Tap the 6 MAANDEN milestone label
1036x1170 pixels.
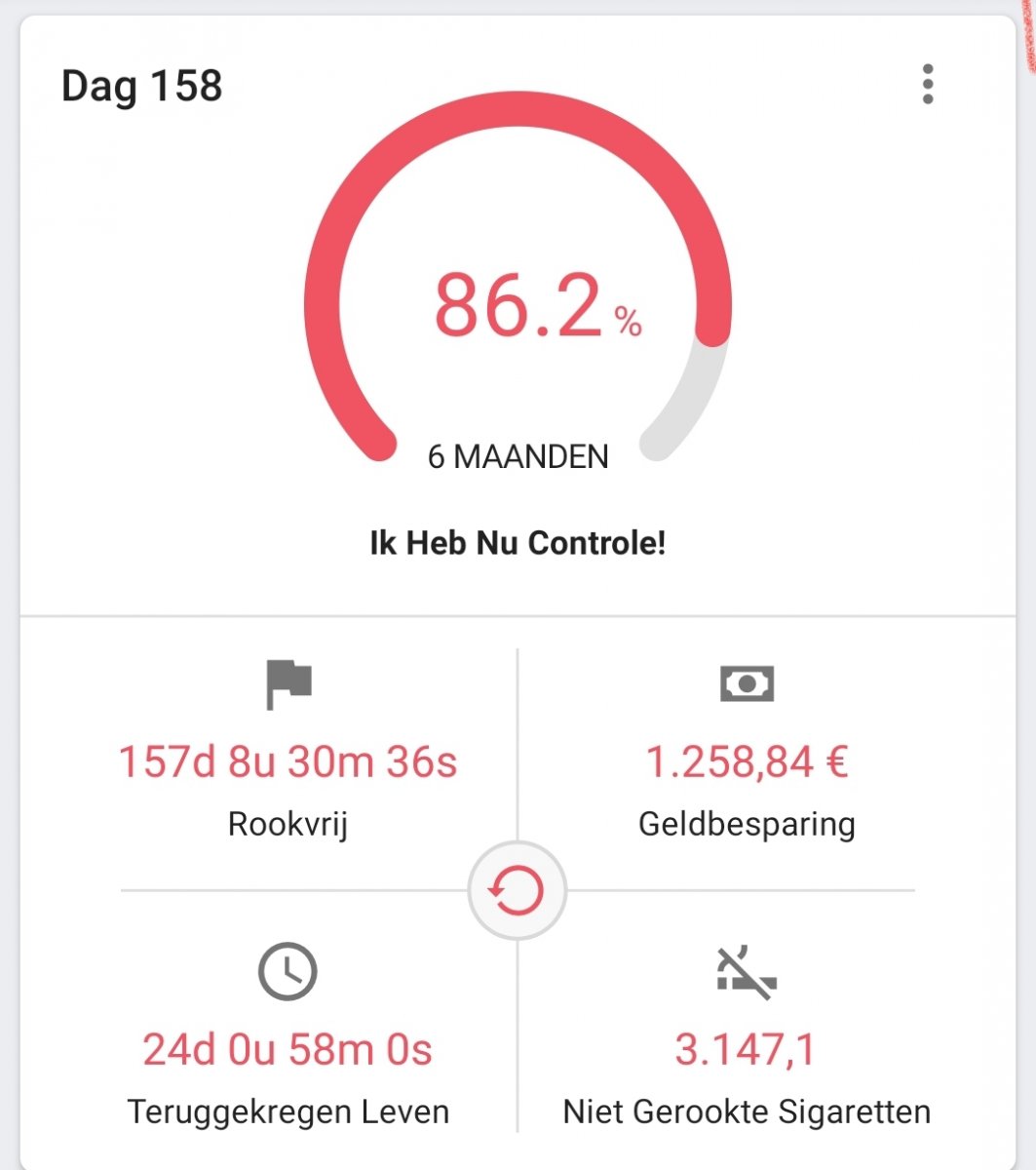coord(518,454)
